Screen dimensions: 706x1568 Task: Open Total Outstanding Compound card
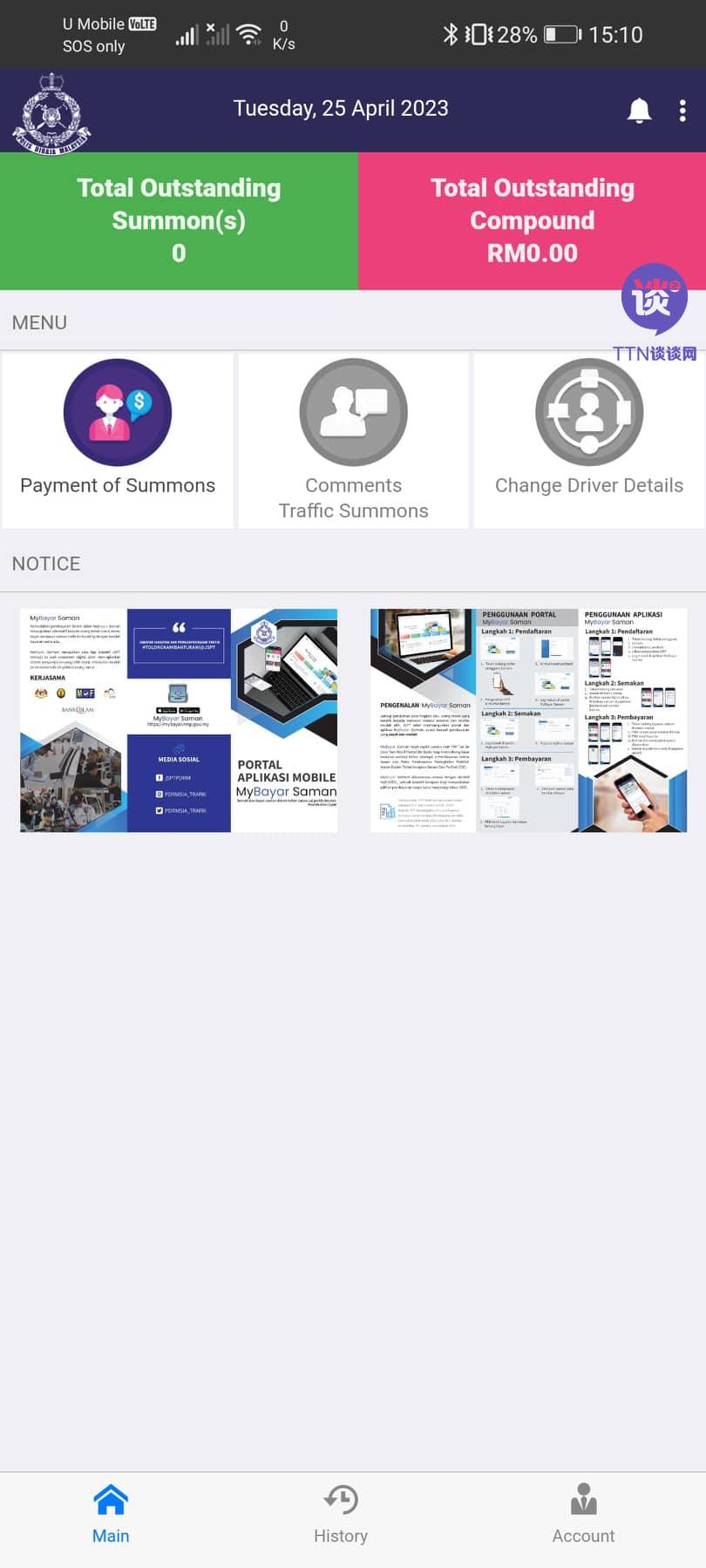tap(532, 220)
